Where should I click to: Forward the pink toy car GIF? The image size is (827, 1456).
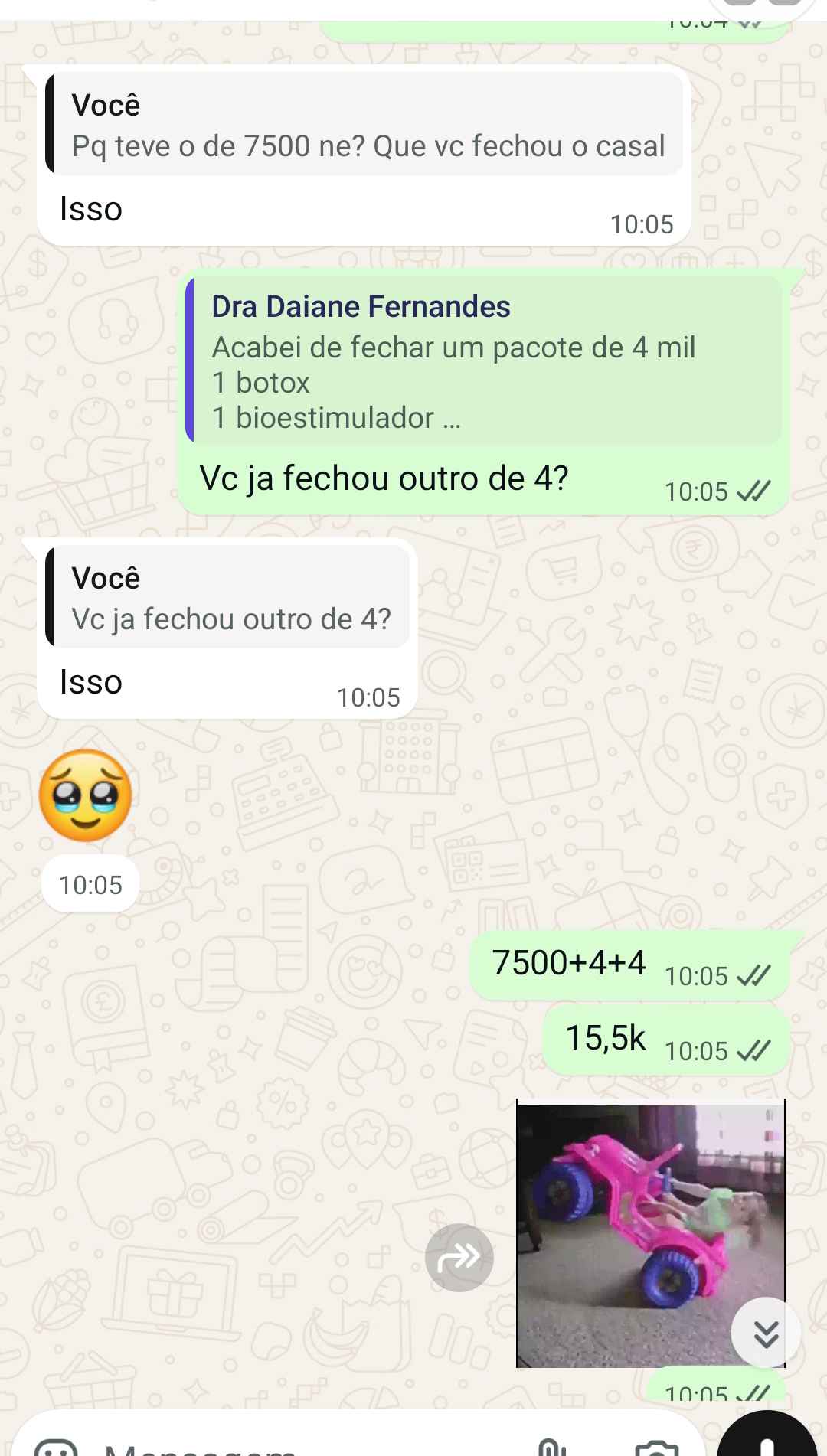(459, 1257)
